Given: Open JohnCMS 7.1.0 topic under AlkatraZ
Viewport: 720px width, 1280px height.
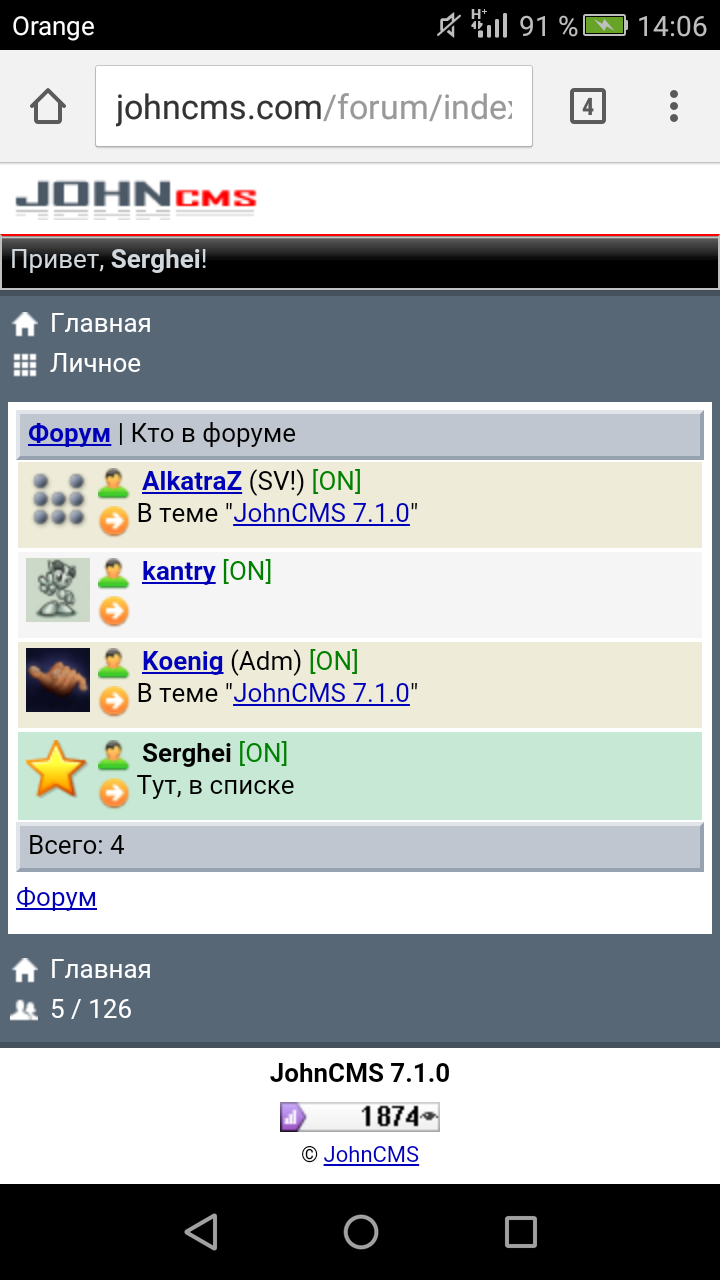Looking at the screenshot, I should pyautogui.click(x=321, y=513).
